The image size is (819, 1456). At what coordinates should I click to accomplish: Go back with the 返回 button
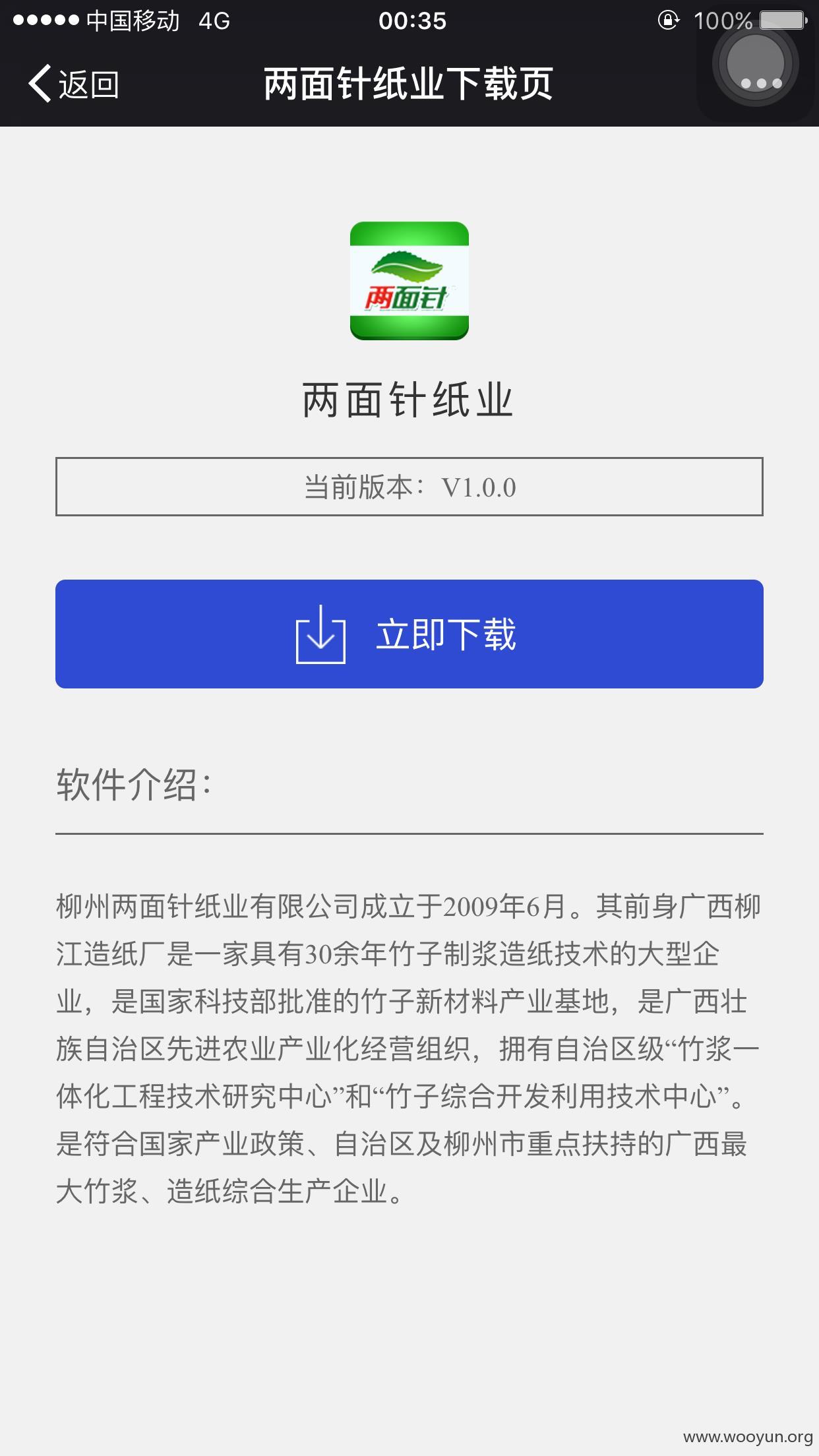point(73,84)
